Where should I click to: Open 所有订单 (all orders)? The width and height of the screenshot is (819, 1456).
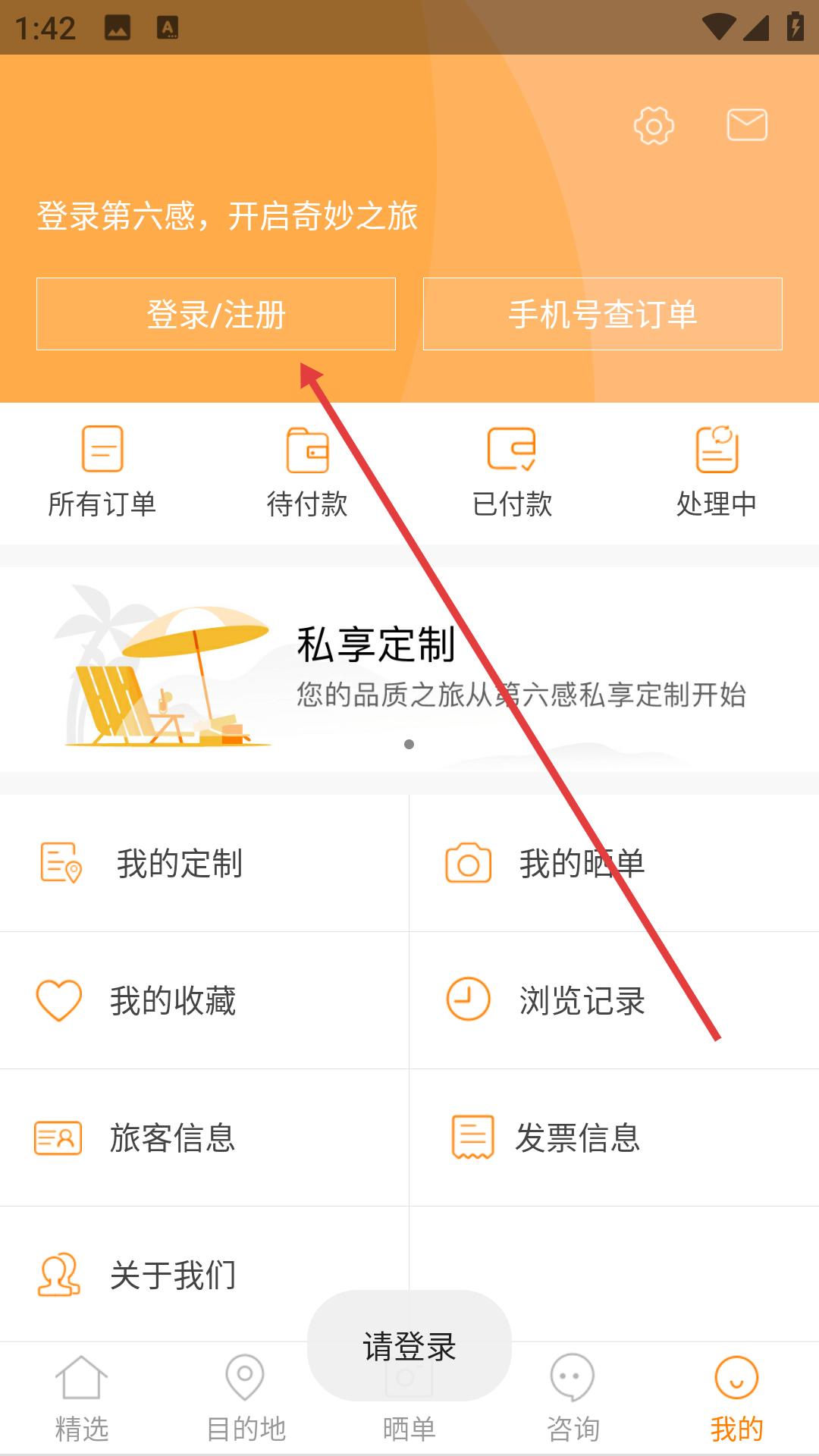102,472
